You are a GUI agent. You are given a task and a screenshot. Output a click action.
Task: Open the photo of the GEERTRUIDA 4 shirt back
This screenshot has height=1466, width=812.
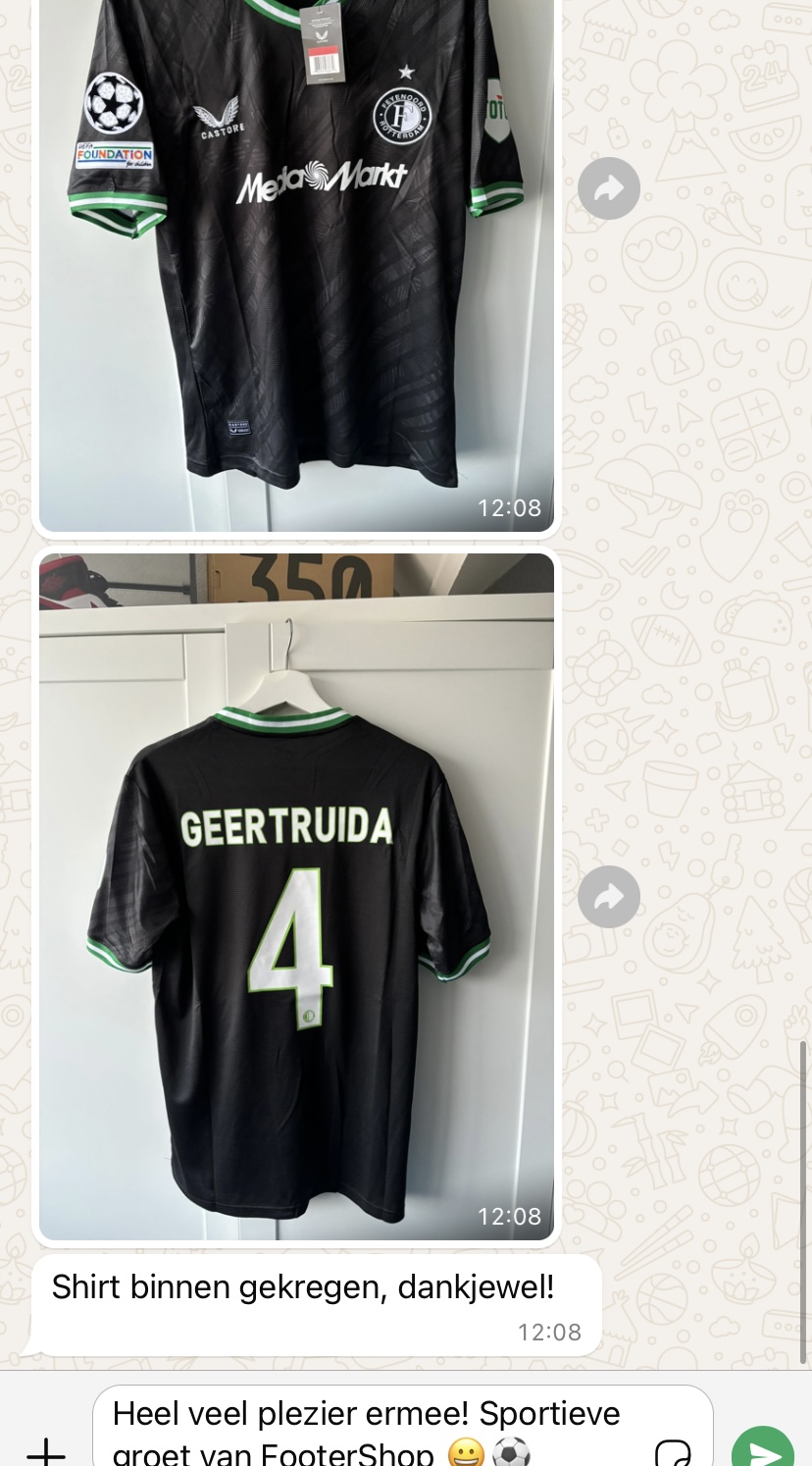coord(296,895)
